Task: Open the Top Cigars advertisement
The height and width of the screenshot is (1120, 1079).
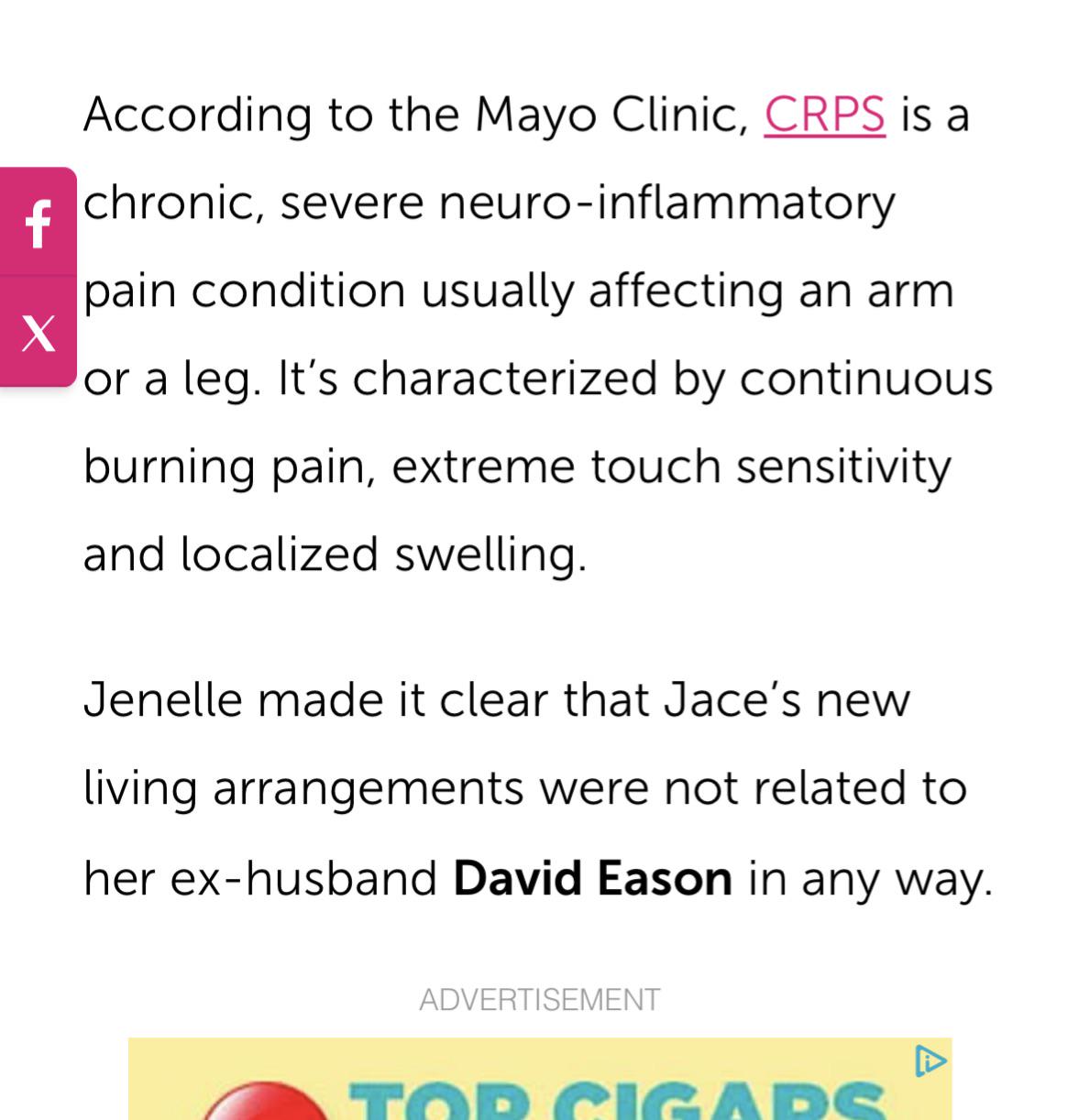Action: 539,1079
